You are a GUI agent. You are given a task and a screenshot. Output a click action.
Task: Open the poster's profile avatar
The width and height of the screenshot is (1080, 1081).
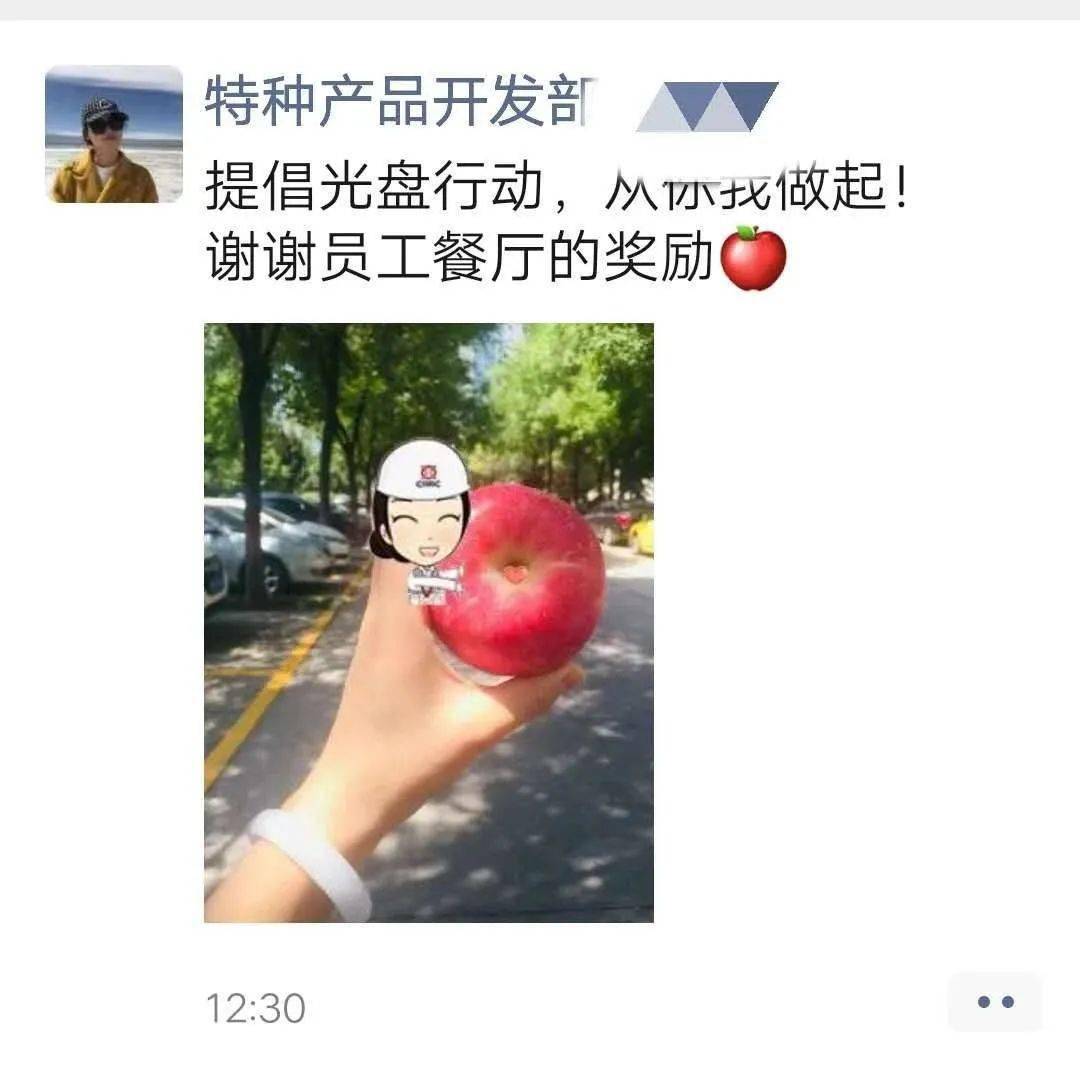[x=114, y=134]
